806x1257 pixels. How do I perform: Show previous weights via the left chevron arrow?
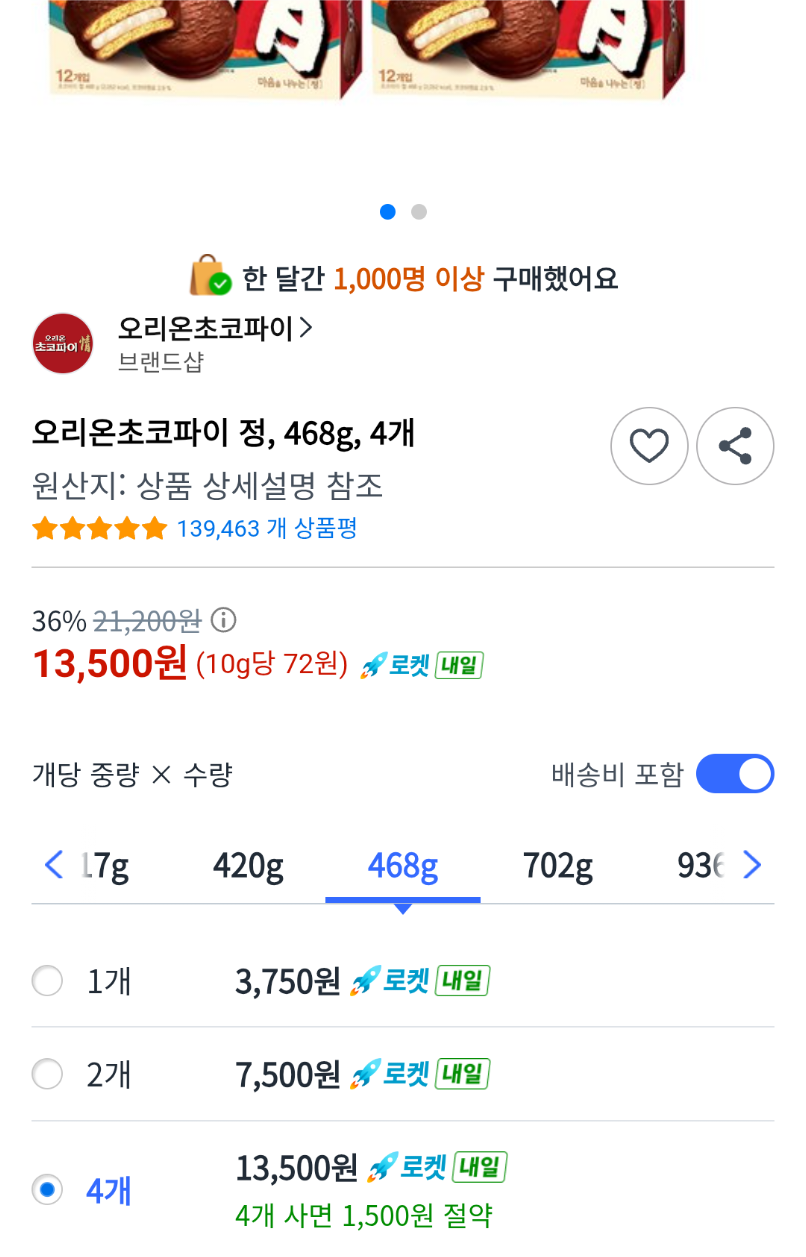point(53,865)
